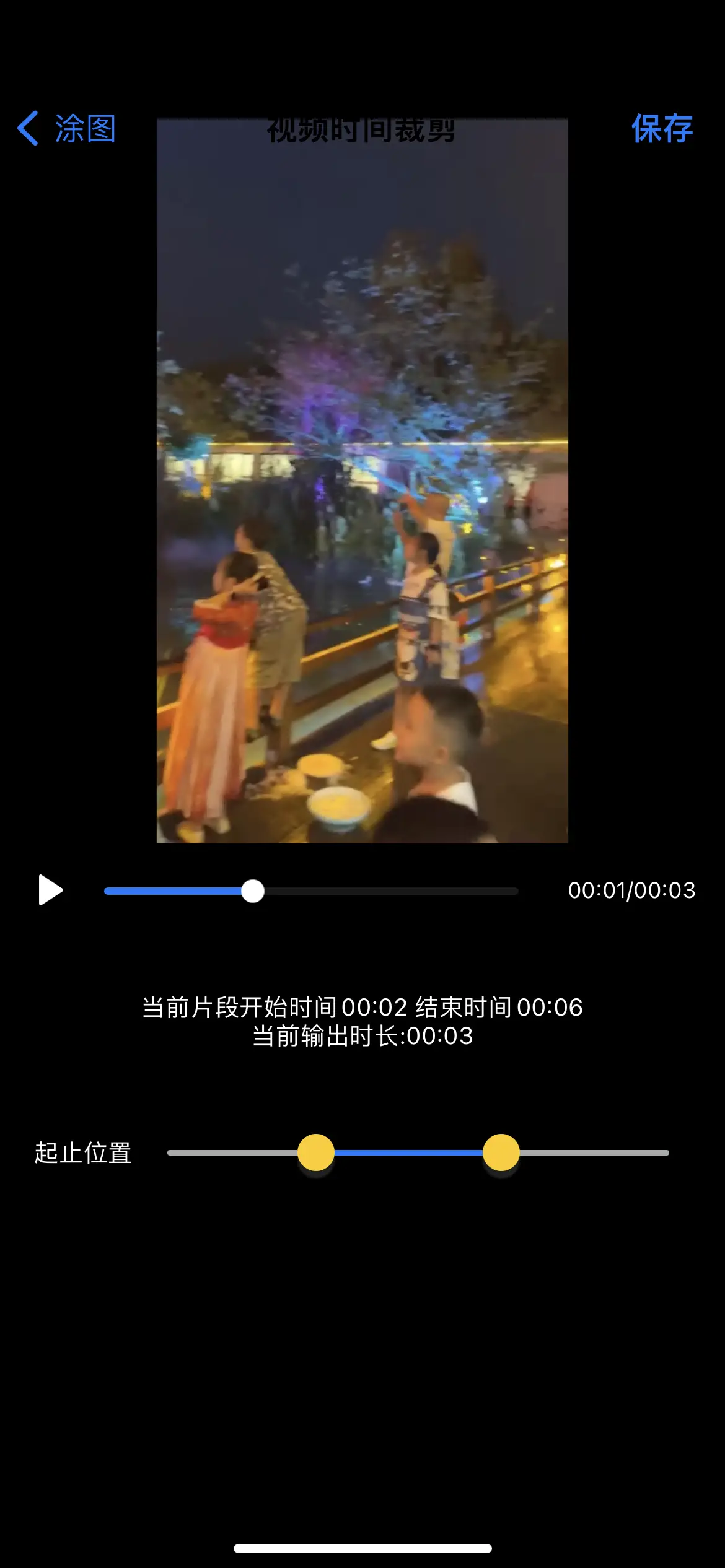This screenshot has width=725, height=1568.
Task: Save the trimmed video with 保存
Action: (x=661, y=129)
